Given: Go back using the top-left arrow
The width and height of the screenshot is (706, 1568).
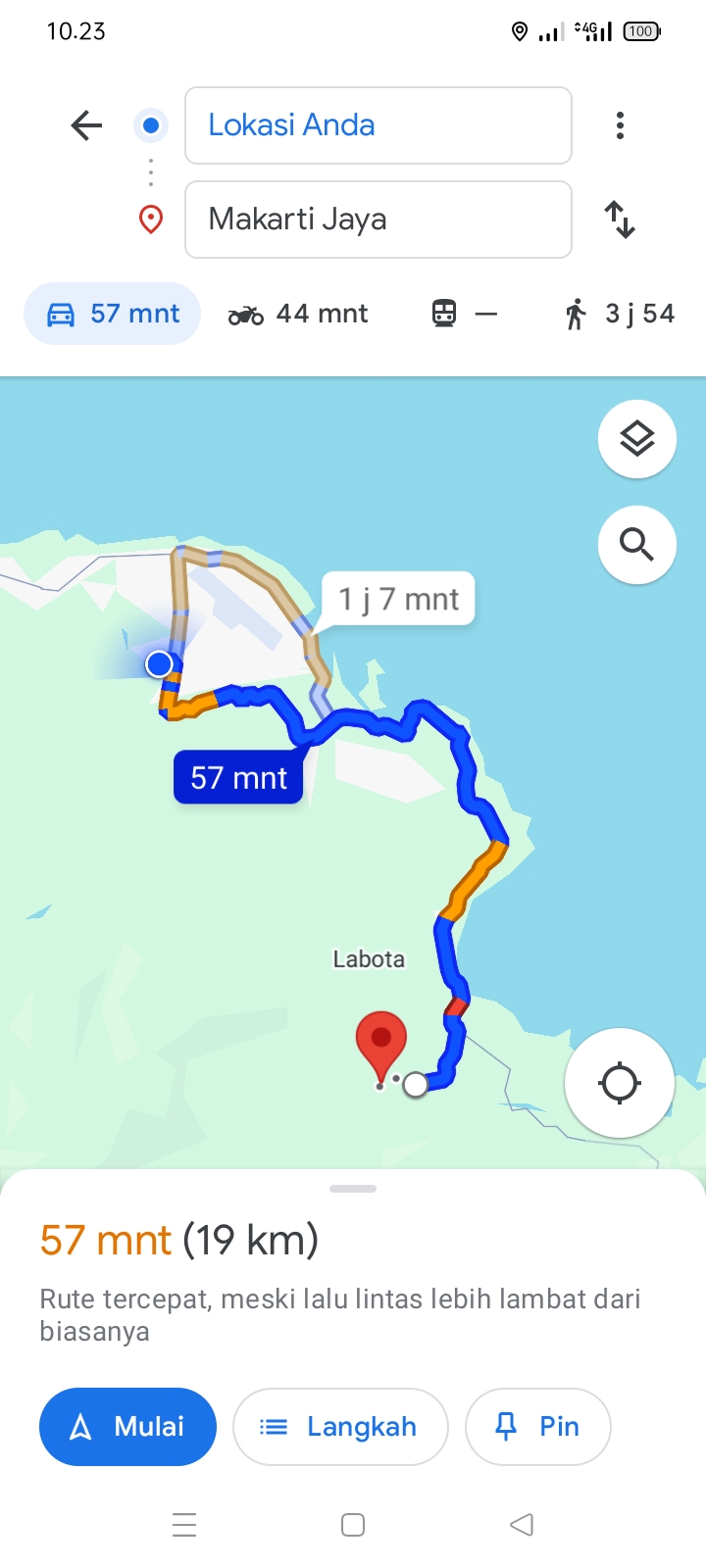Looking at the screenshot, I should pyautogui.click(x=86, y=125).
